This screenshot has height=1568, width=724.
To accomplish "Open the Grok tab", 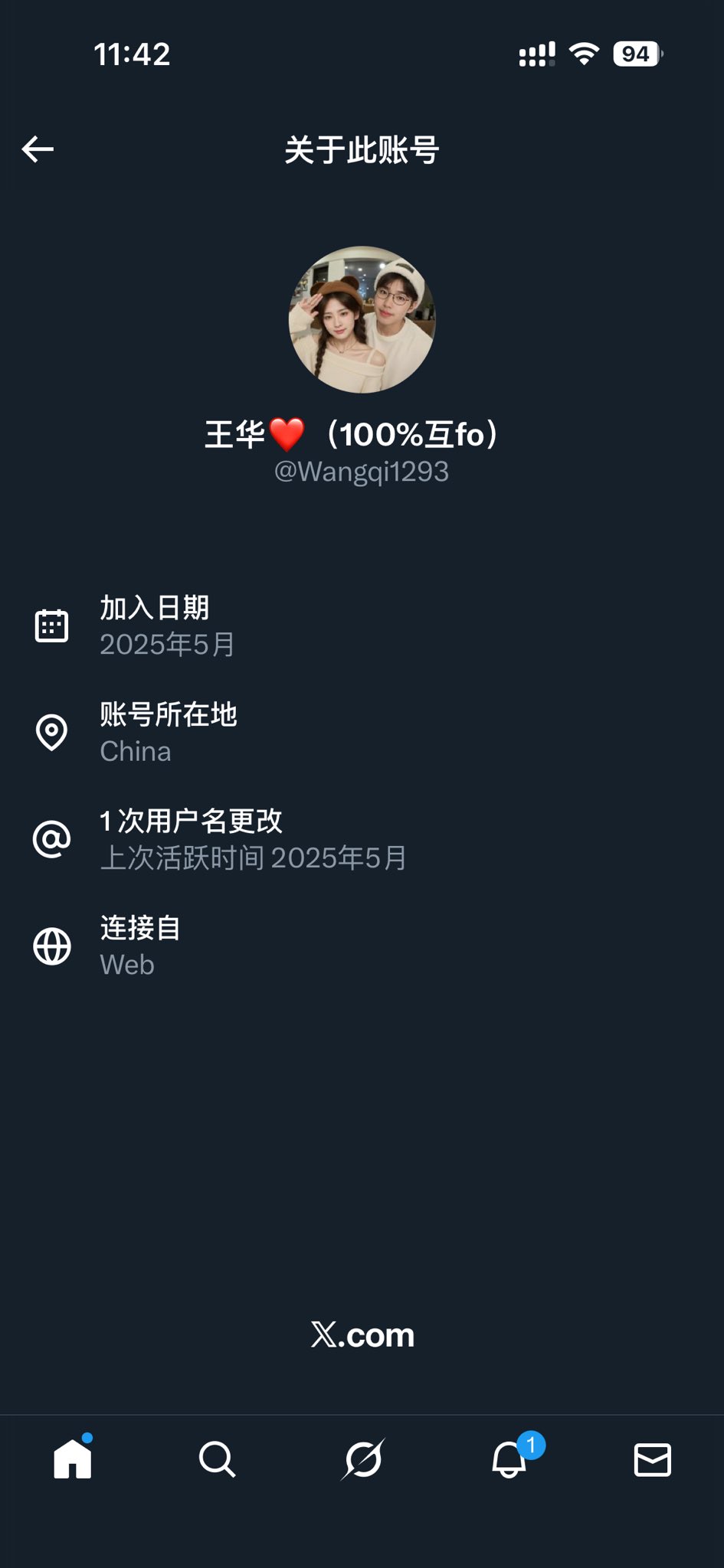I will pos(362,1459).
